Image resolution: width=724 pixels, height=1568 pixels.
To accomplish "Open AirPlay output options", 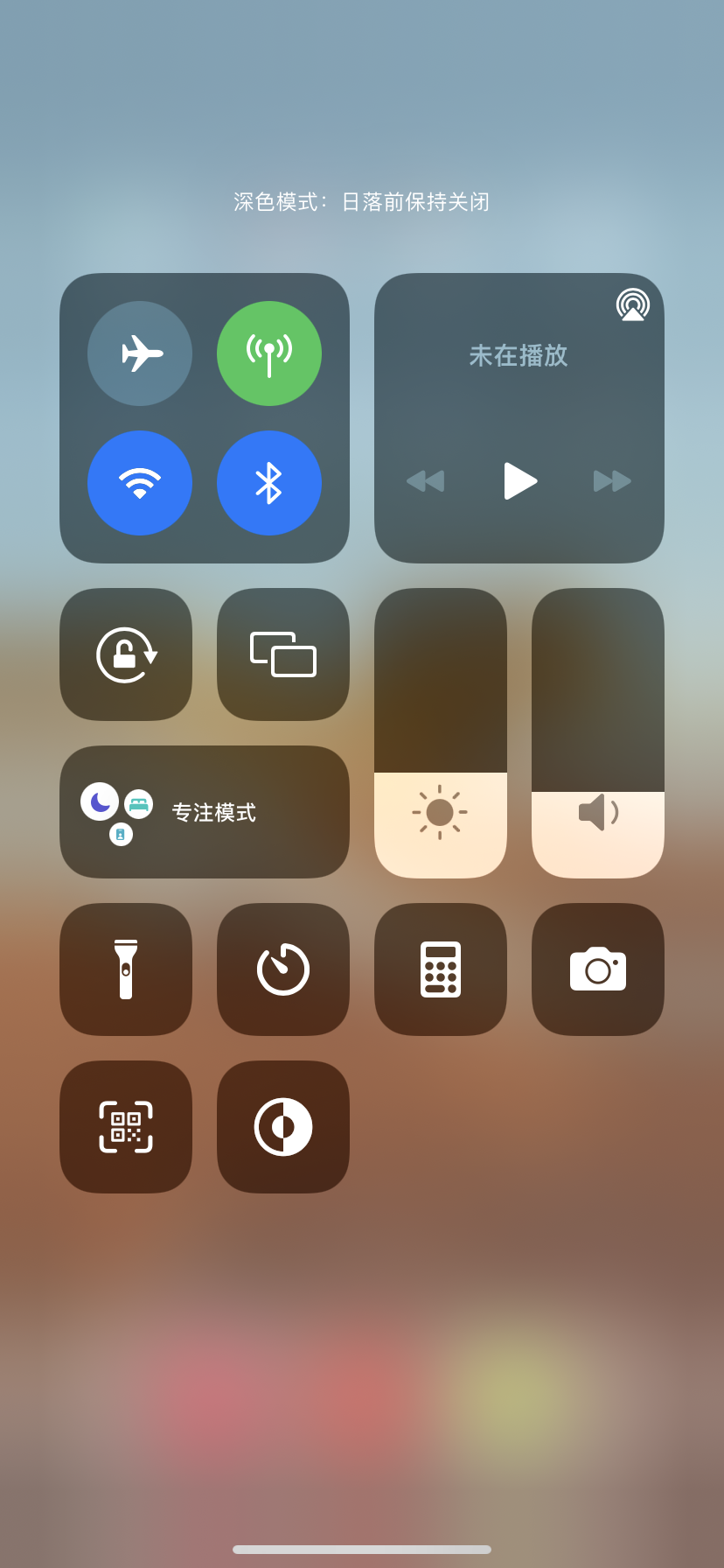I will [632, 305].
